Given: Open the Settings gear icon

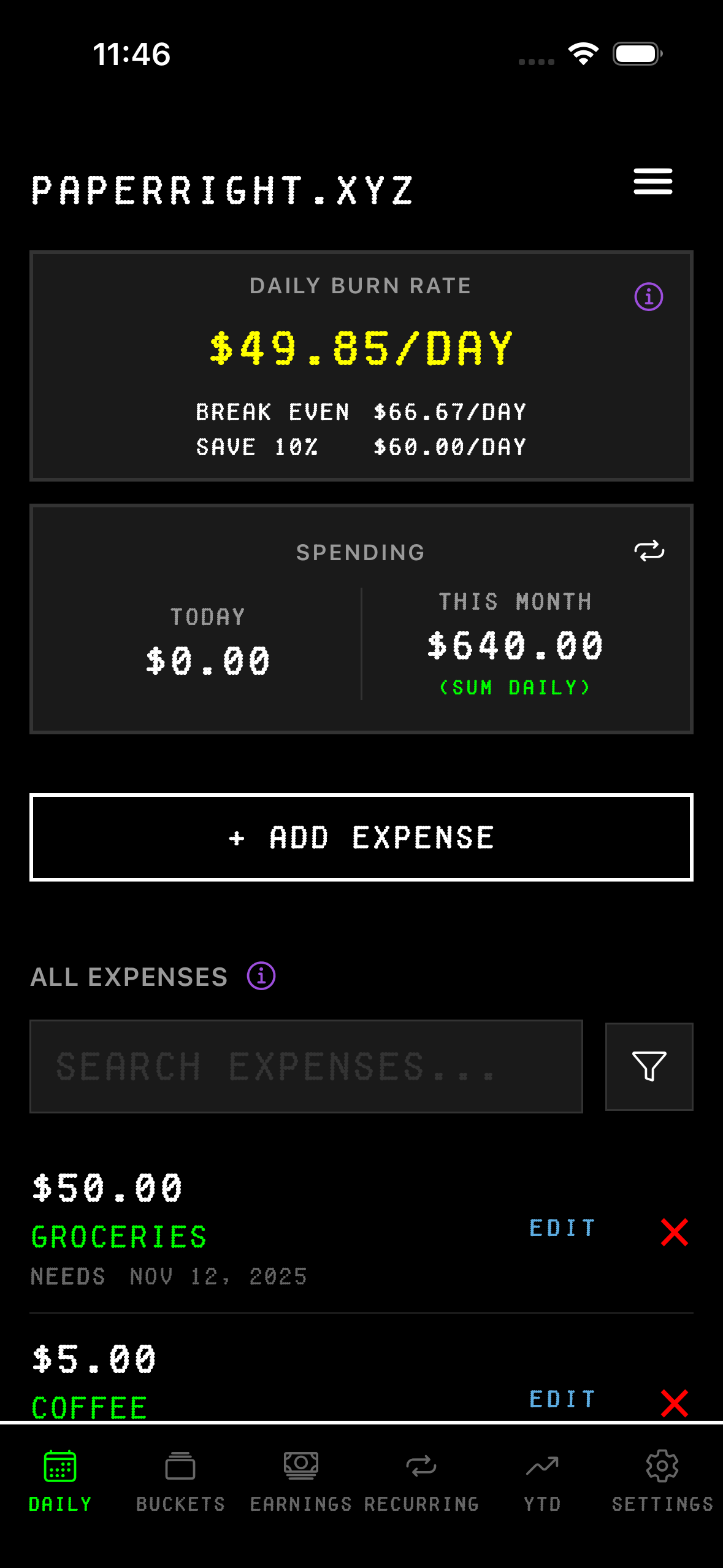Looking at the screenshot, I should (662, 1465).
